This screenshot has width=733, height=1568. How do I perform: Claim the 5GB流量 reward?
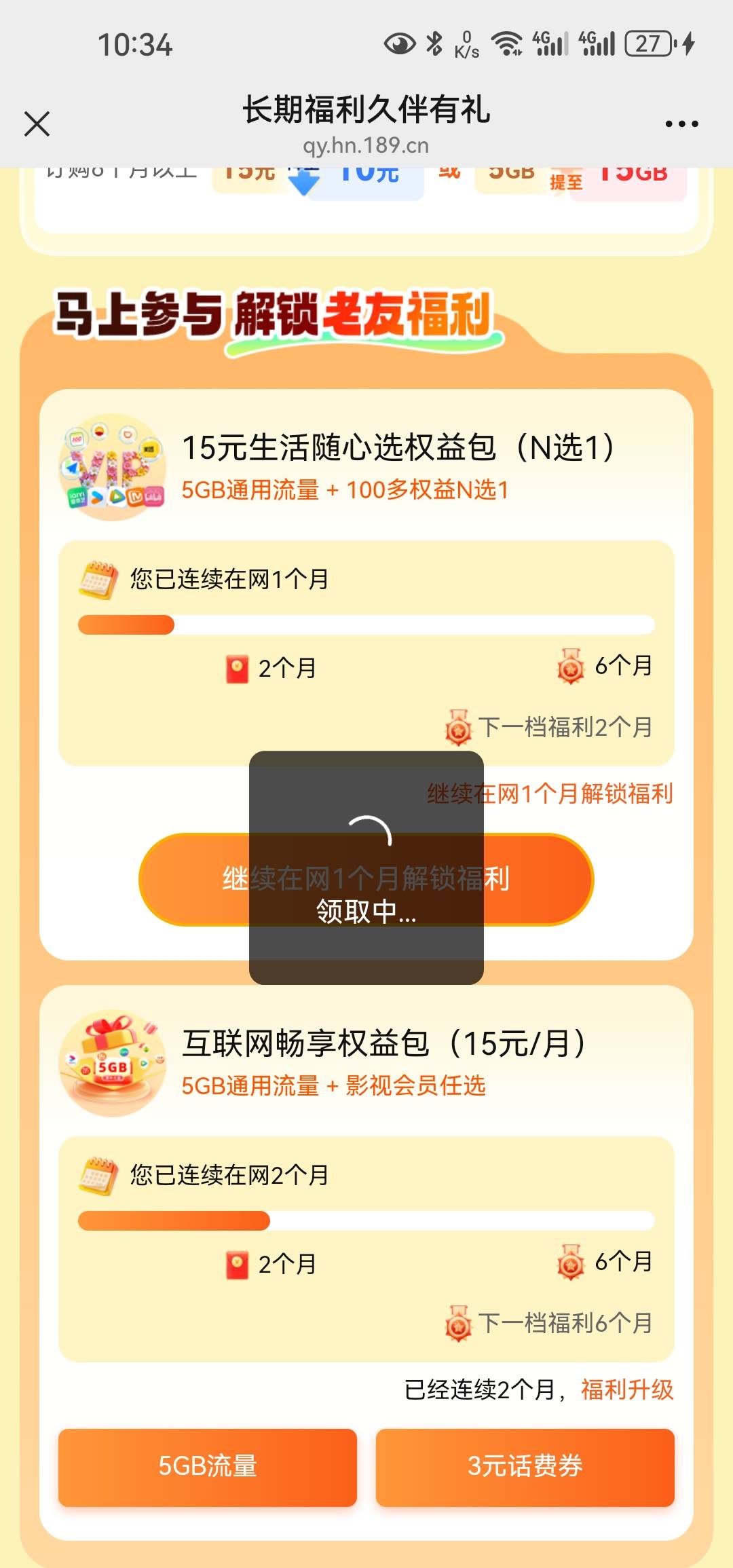(208, 1467)
